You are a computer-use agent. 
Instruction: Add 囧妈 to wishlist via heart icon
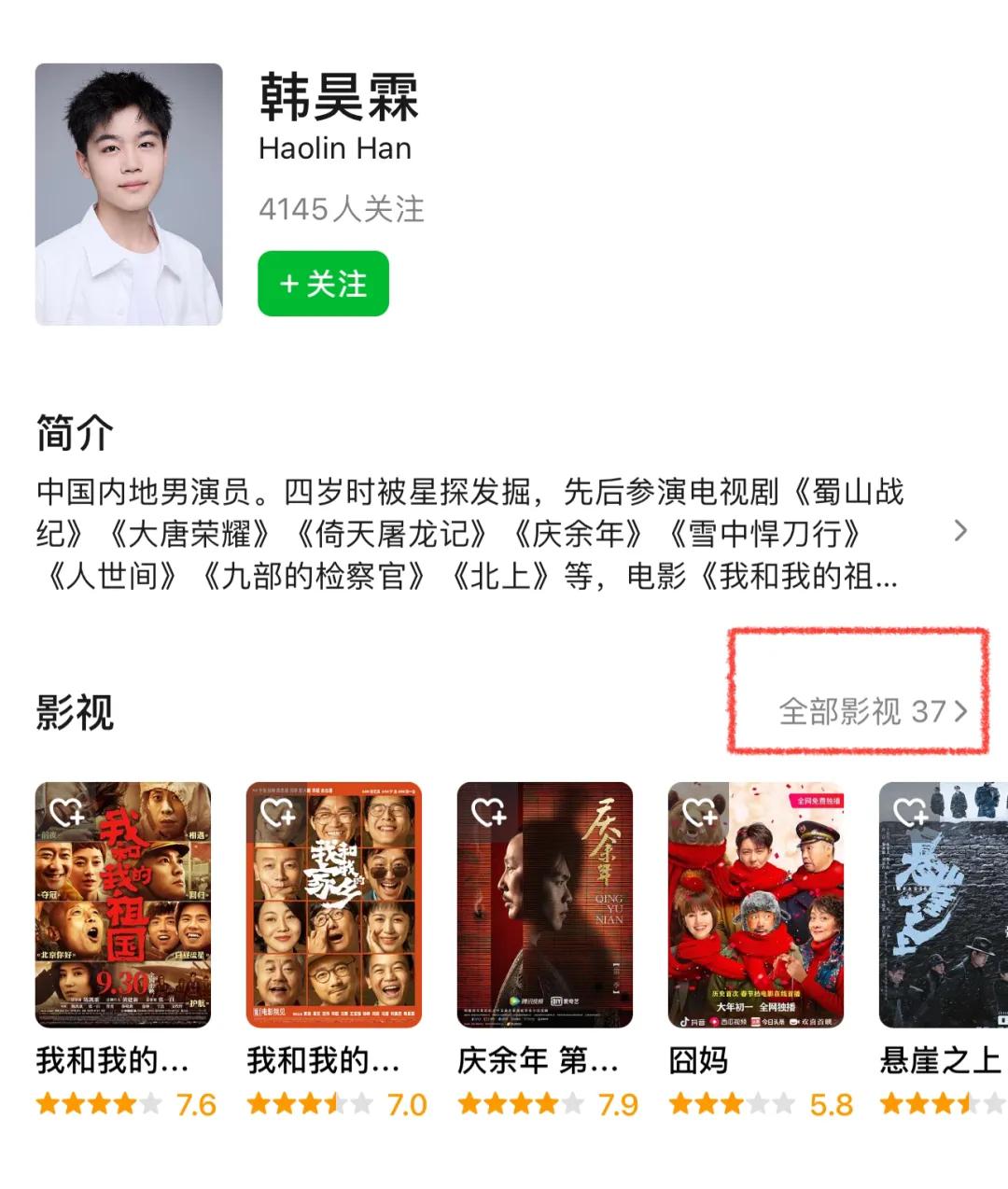point(700,812)
